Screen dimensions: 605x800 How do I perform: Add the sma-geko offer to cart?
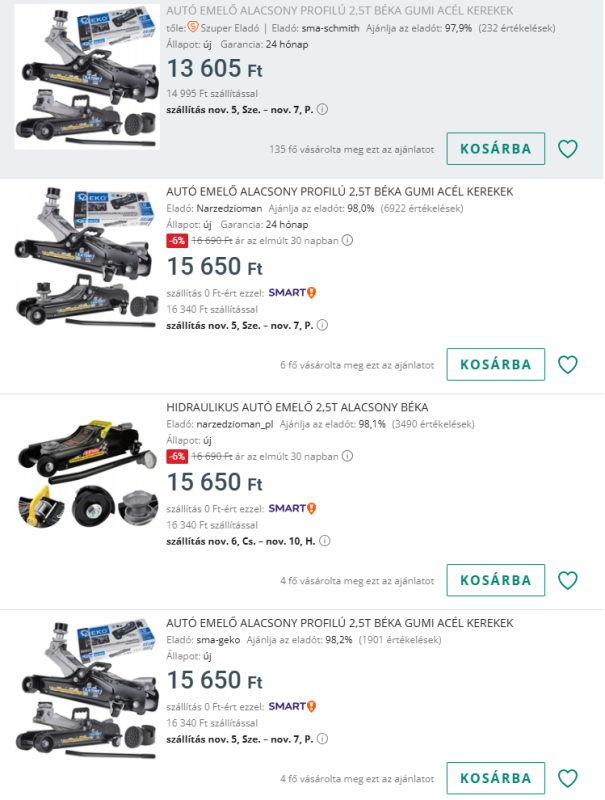pos(495,777)
